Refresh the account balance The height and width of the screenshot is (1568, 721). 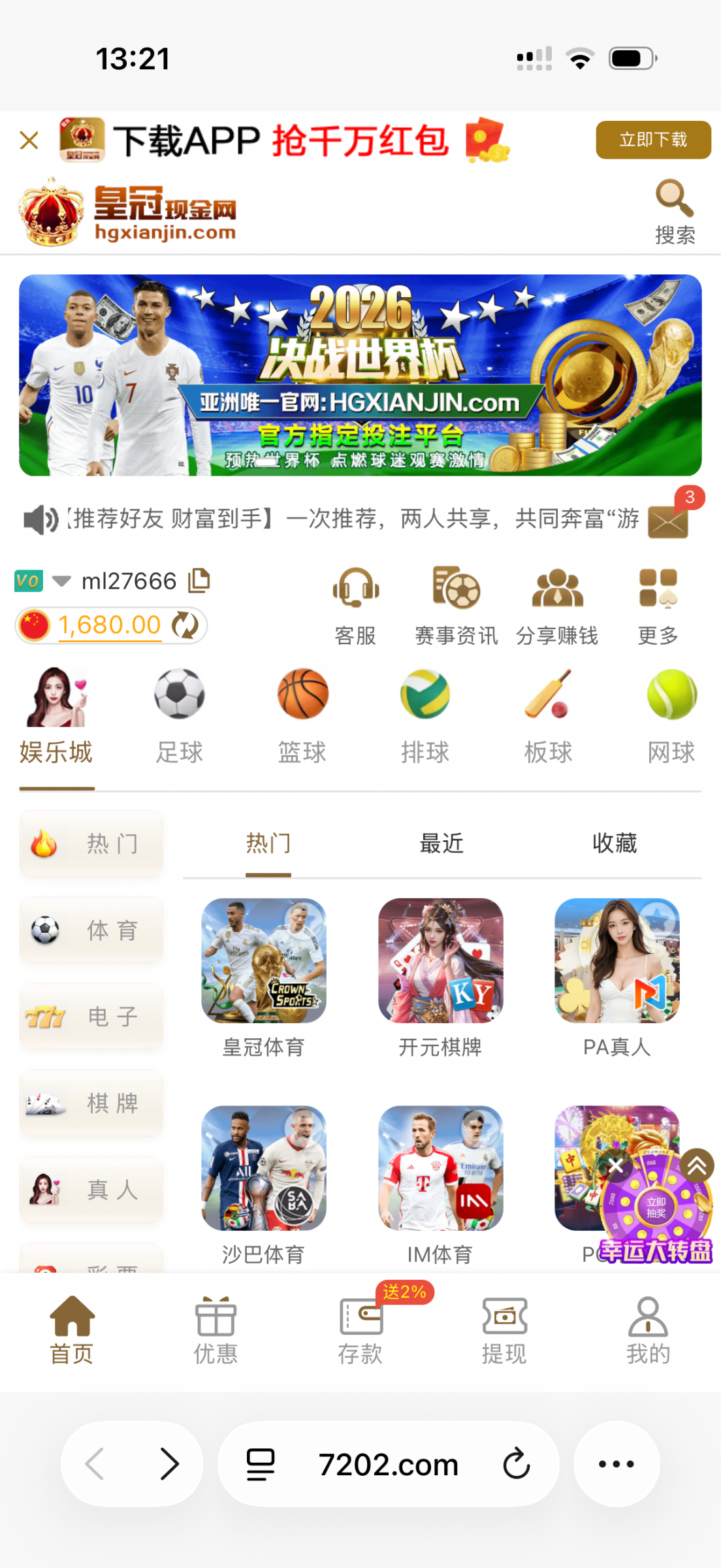(185, 625)
